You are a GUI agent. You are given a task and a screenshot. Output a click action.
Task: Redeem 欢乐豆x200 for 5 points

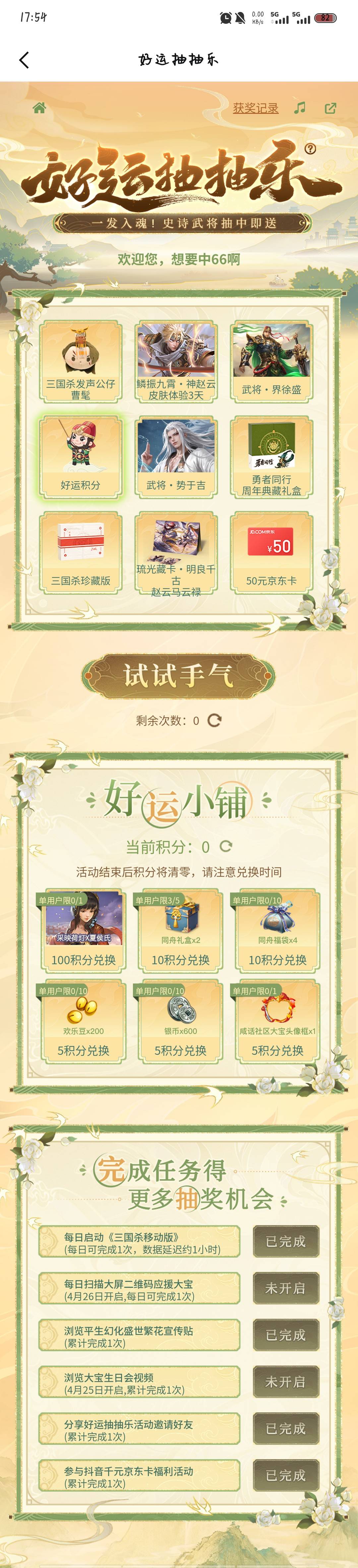83,1050
